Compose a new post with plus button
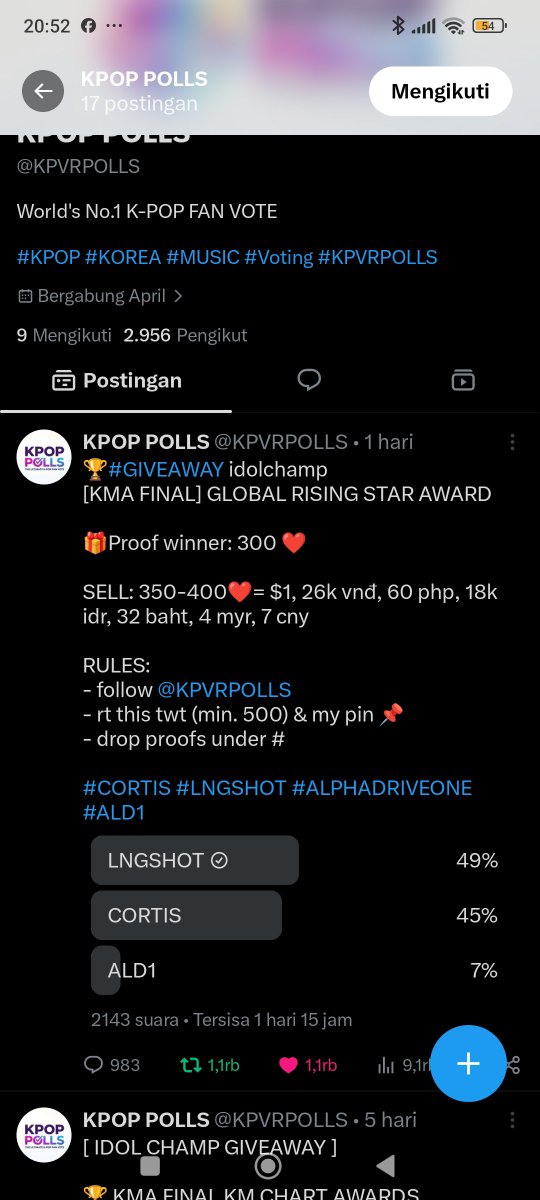This screenshot has height=1200, width=540. point(468,1063)
